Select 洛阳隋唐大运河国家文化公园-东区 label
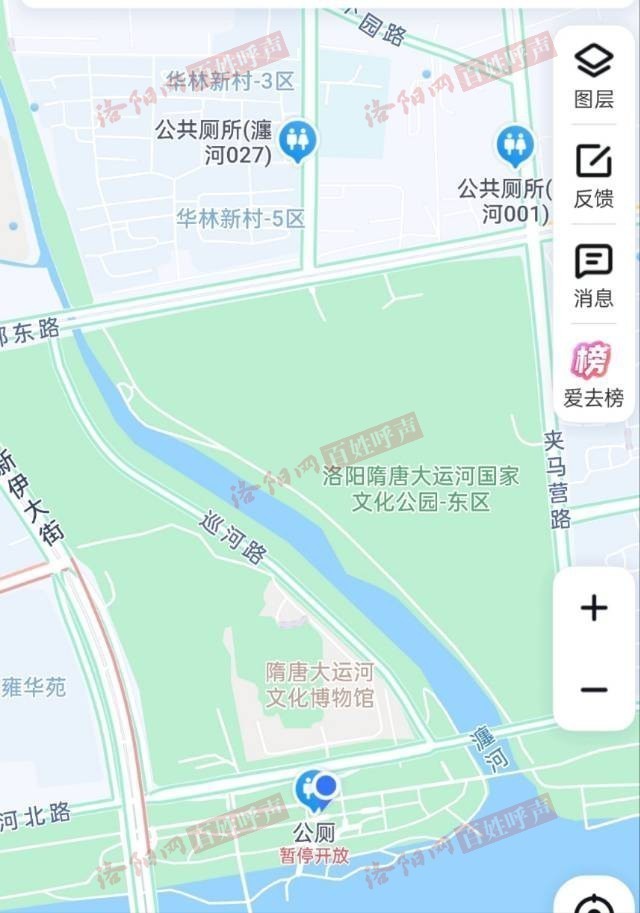The width and height of the screenshot is (640, 913). click(x=421, y=489)
